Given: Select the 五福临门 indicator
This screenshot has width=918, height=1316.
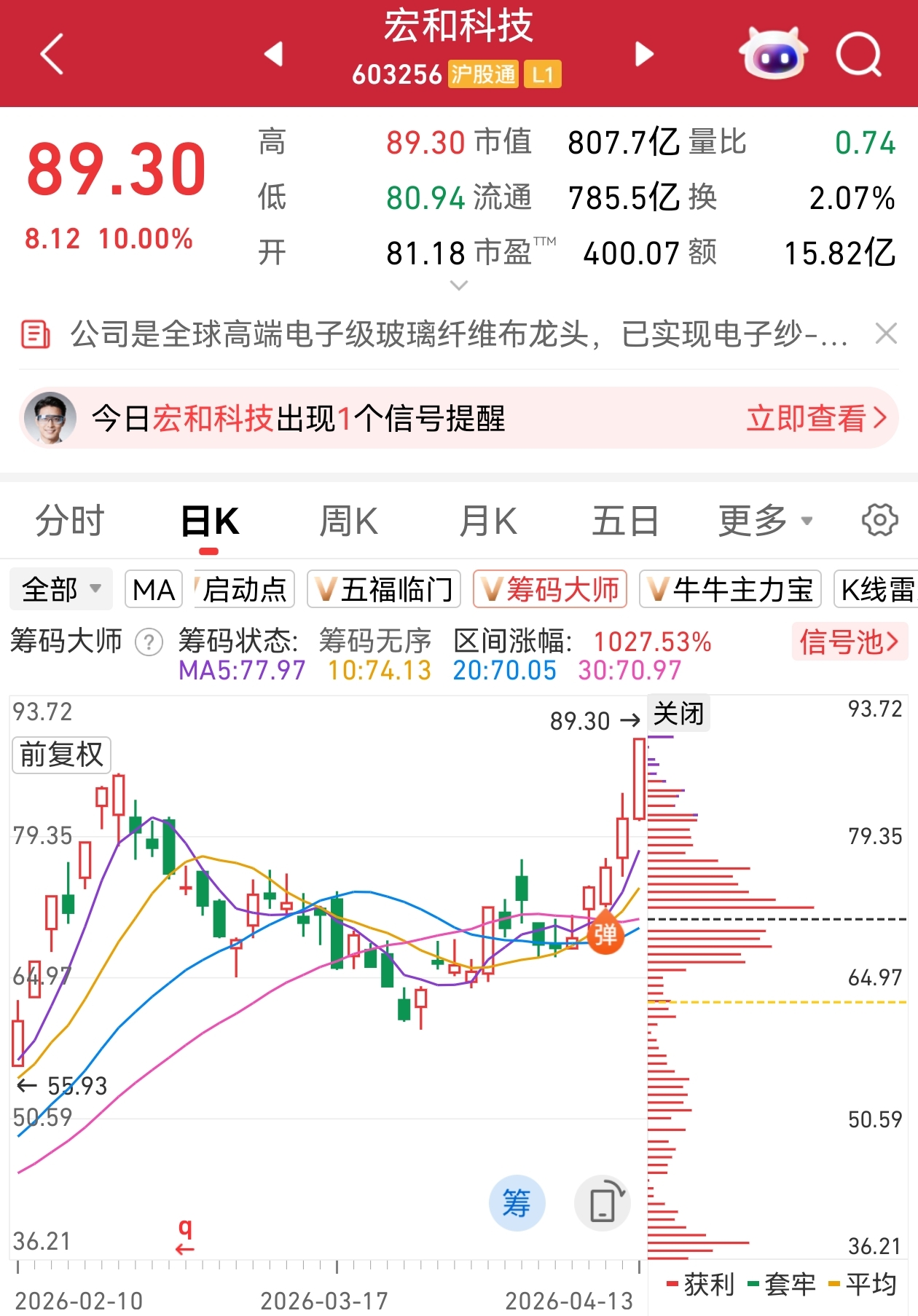Looking at the screenshot, I should pos(384,589).
